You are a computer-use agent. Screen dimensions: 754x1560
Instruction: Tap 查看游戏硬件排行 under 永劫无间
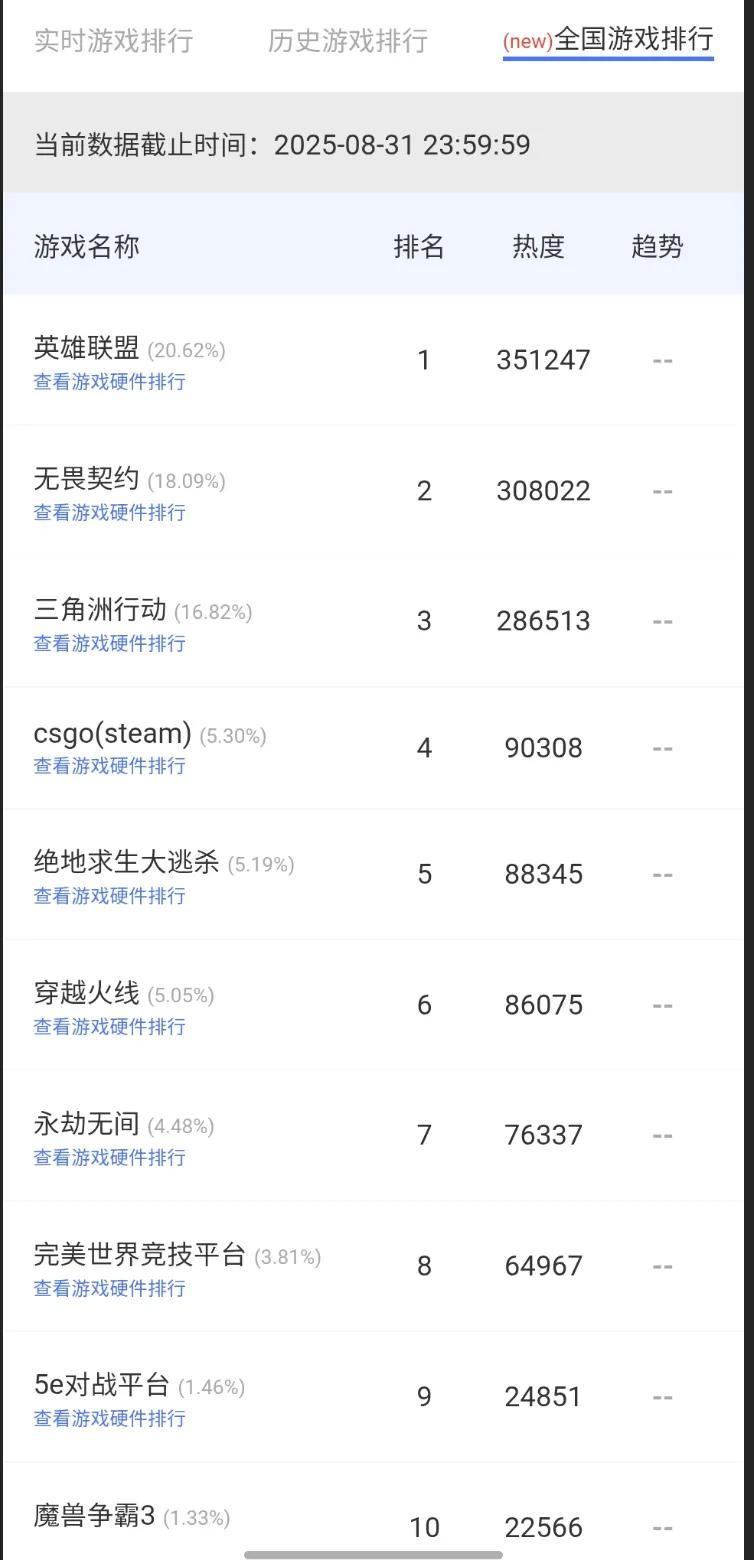(x=110, y=1158)
